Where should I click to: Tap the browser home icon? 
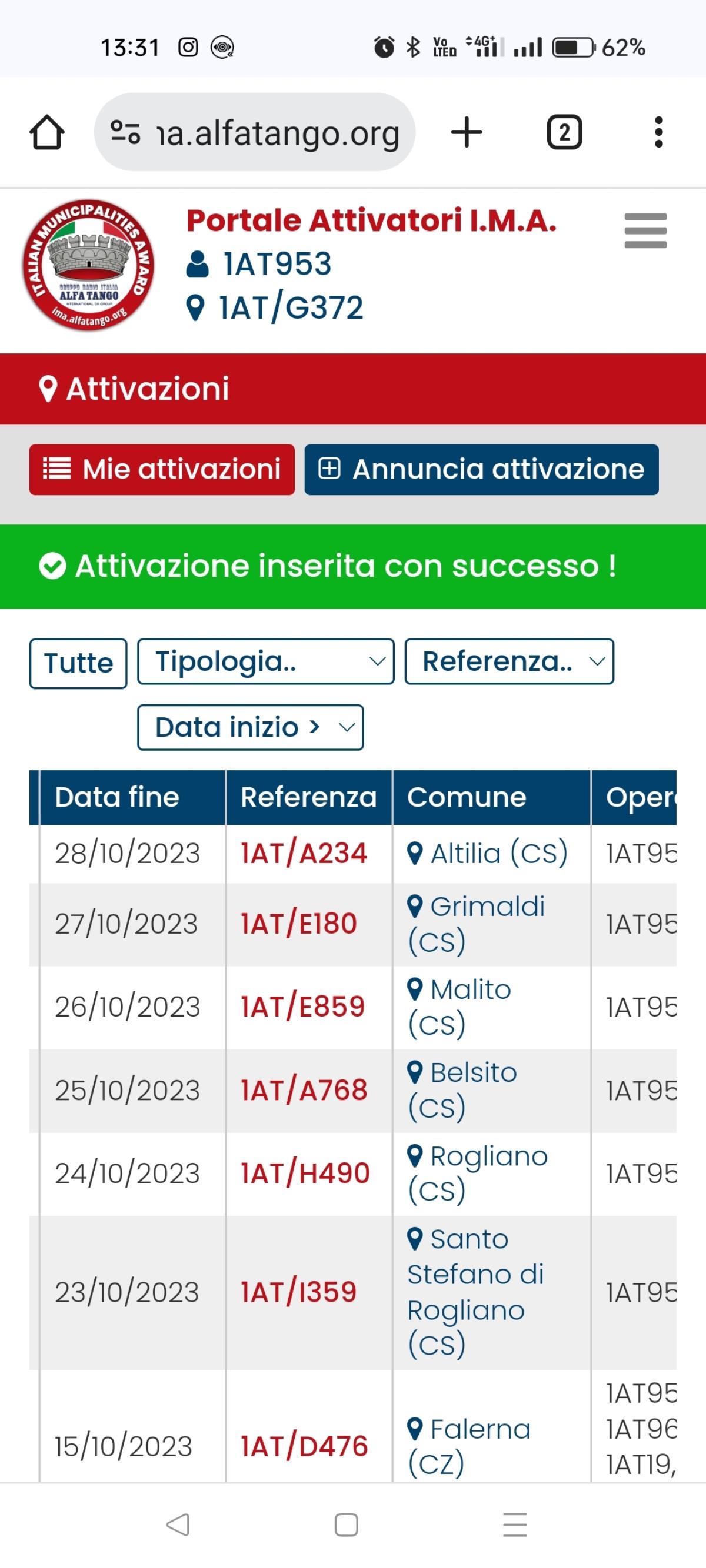[47, 132]
